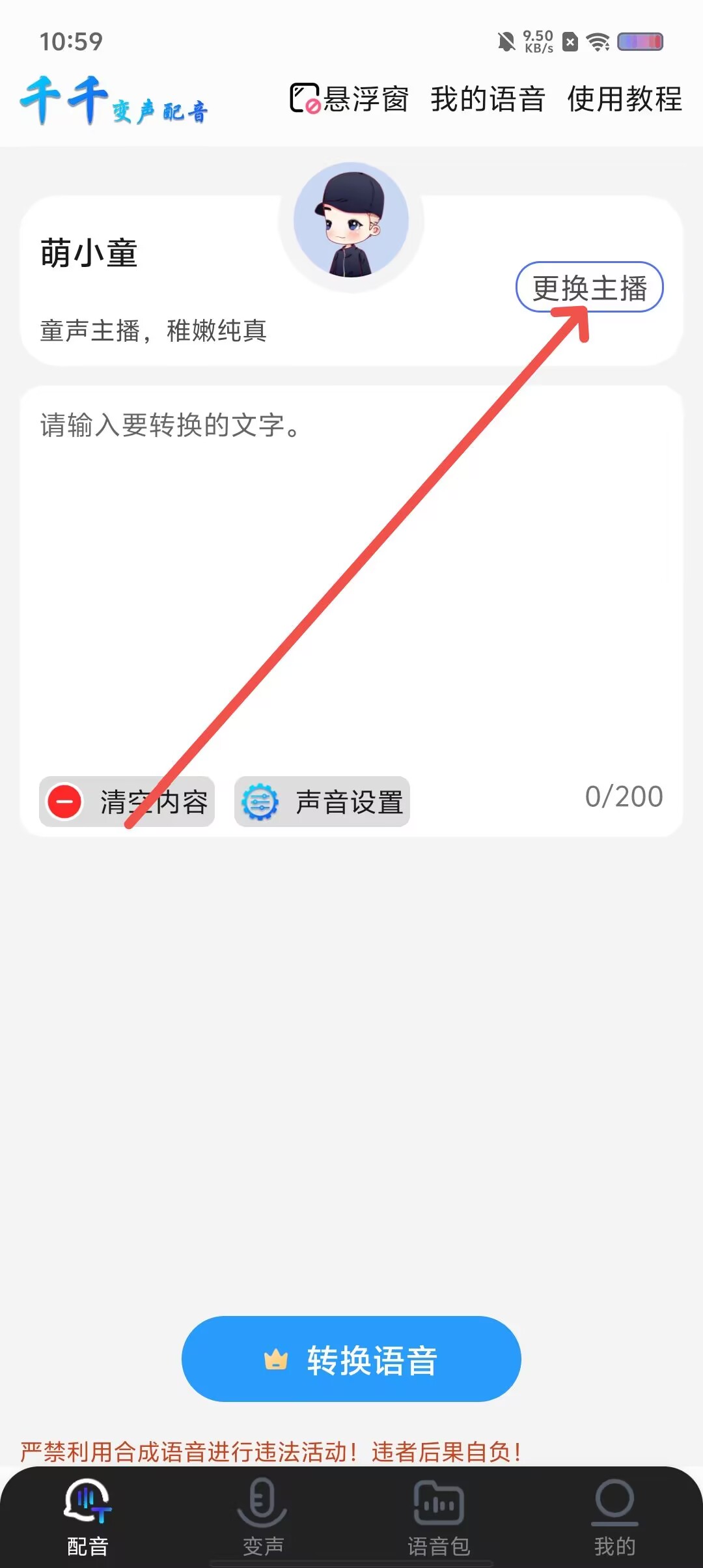
Task: Open the 悬浮窗 floating window option
Action: (350, 99)
